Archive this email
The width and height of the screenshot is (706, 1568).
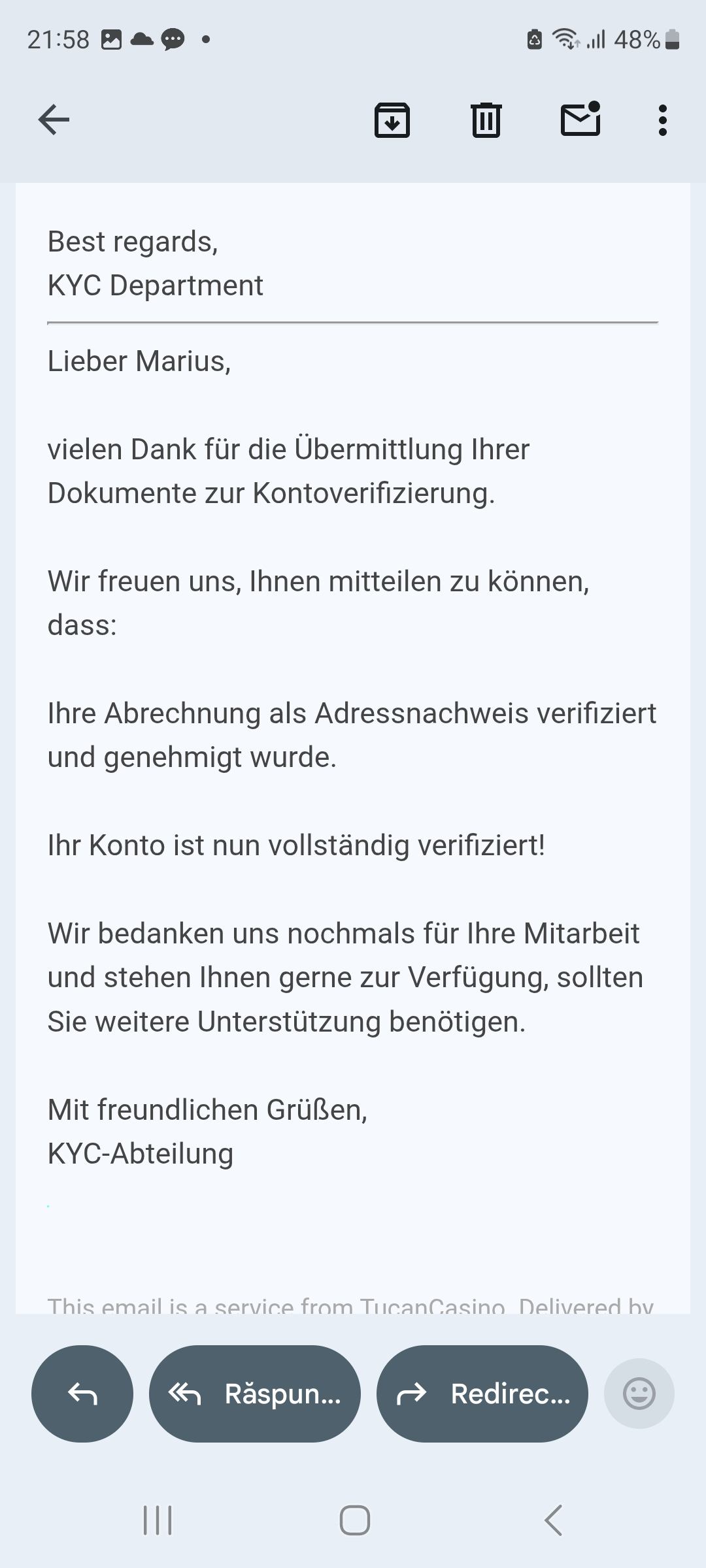pyautogui.click(x=392, y=120)
